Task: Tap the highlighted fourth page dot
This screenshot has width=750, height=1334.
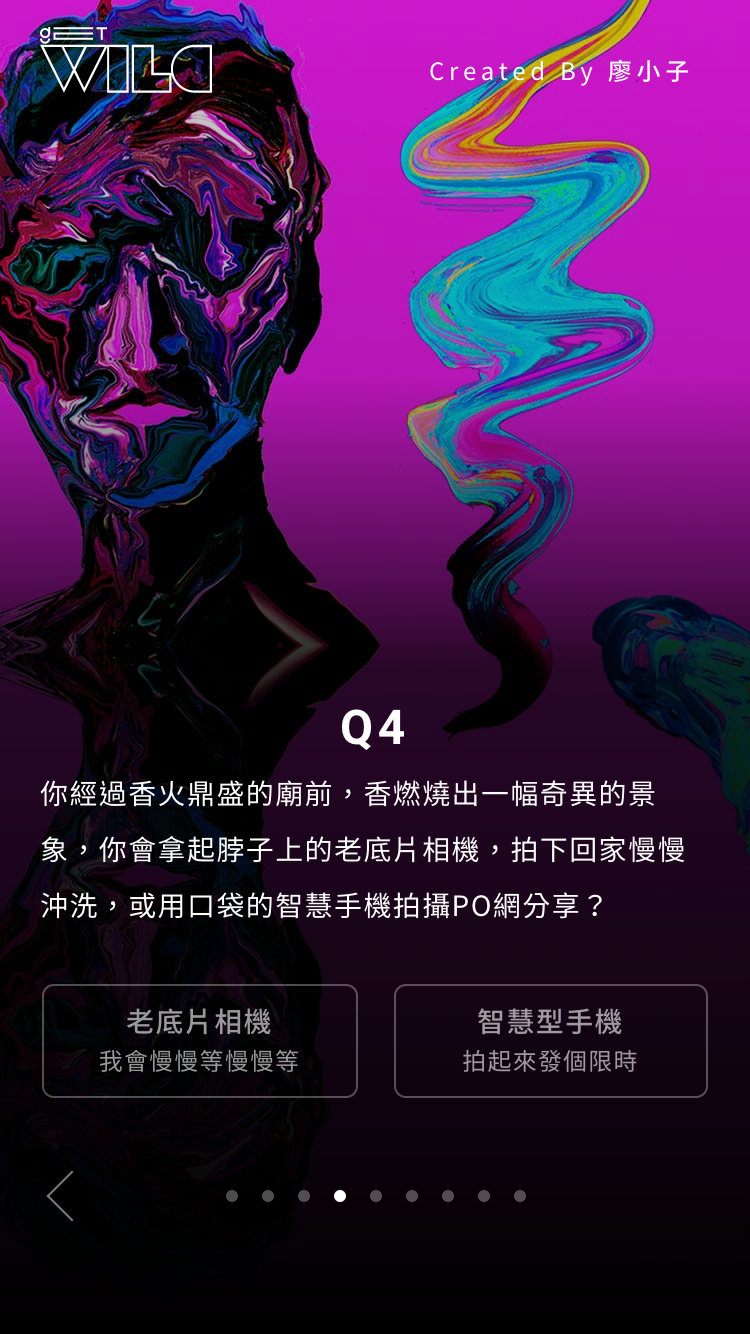Action: click(340, 1196)
